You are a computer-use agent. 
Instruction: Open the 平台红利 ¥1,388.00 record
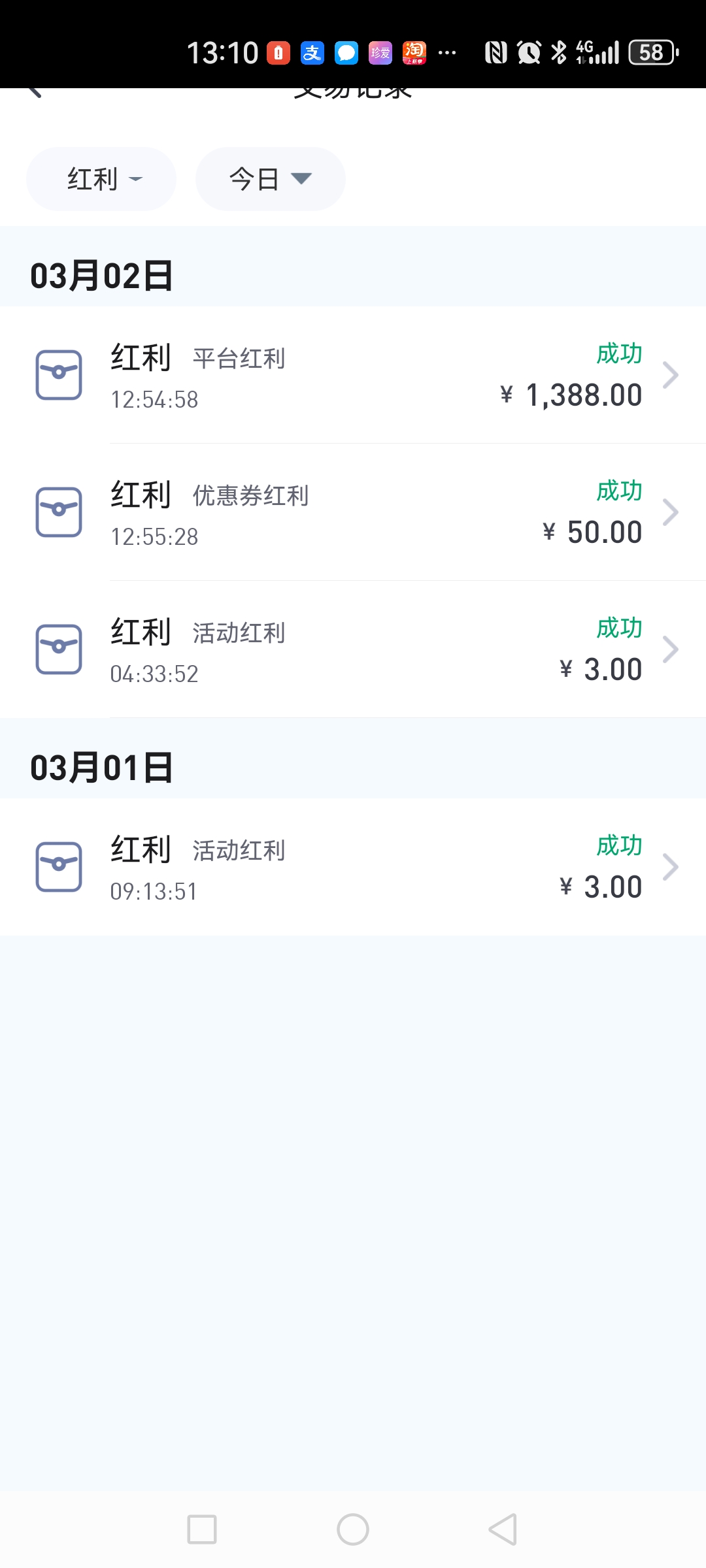[353, 376]
